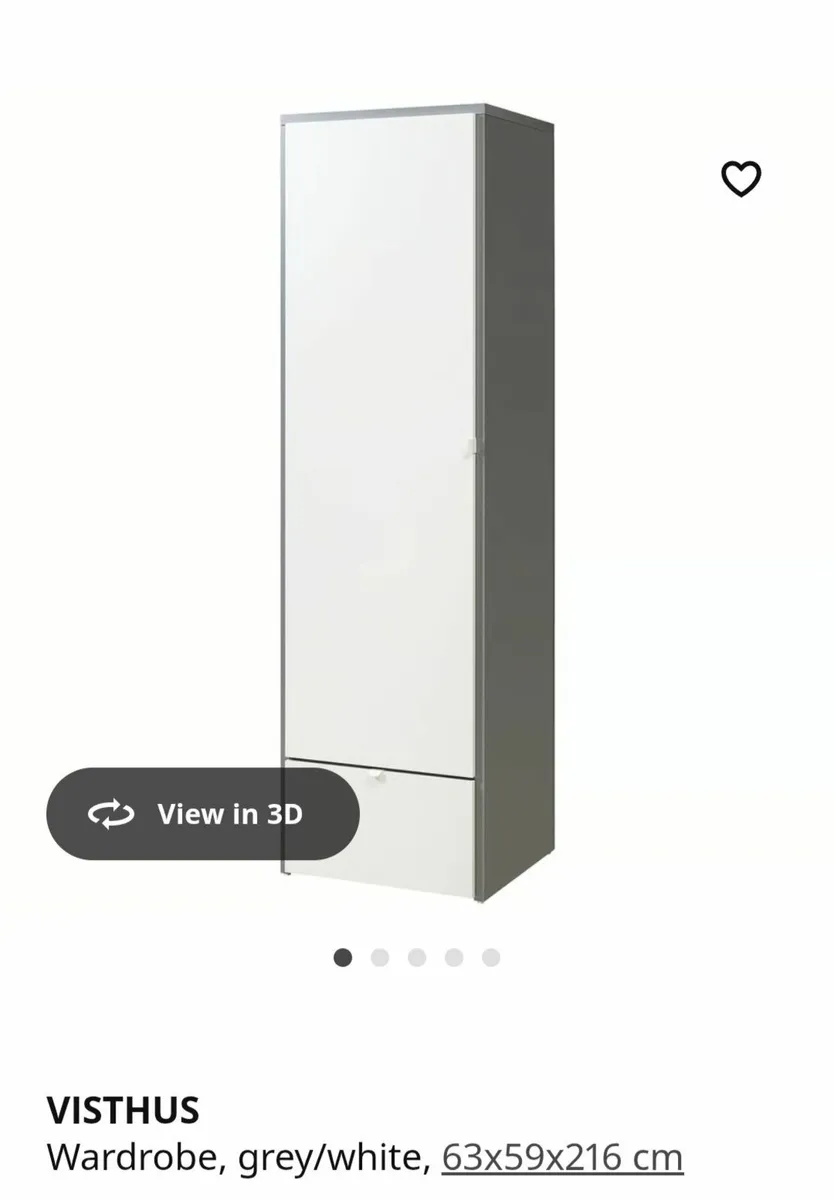The image size is (834, 1200).
Task: Open the 63x59x216 cm dimensions link
Action: 562,1157
